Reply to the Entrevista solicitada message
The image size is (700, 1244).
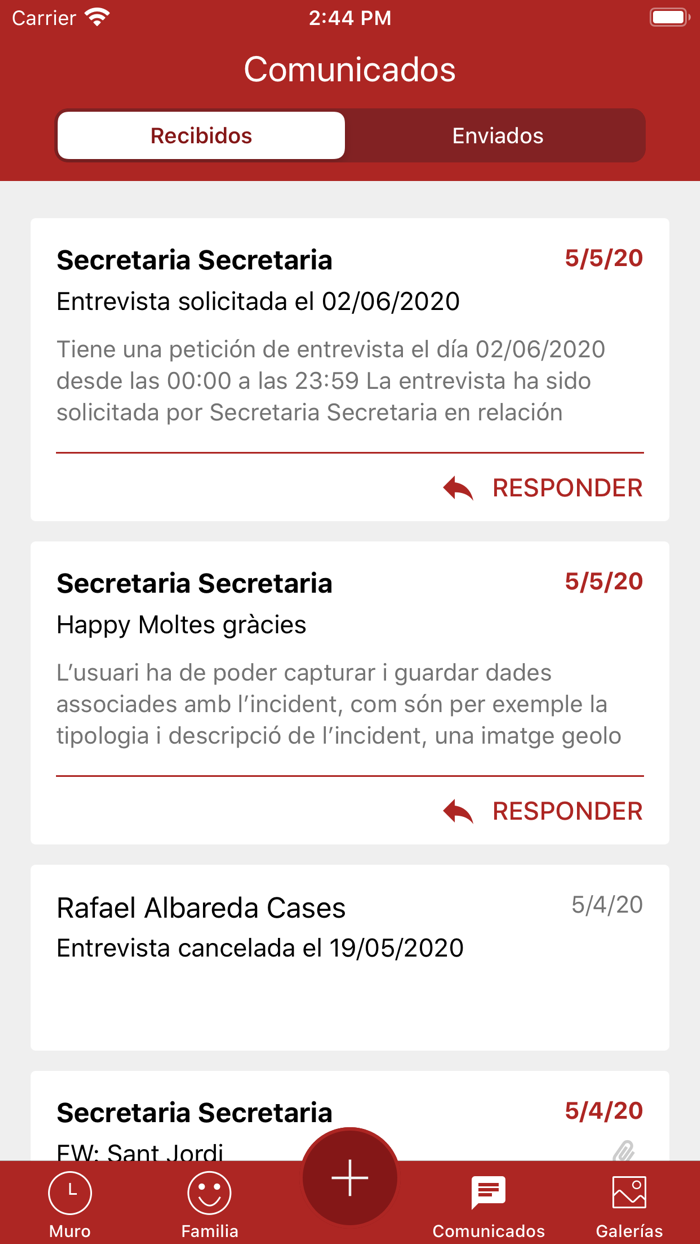tap(543, 488)
